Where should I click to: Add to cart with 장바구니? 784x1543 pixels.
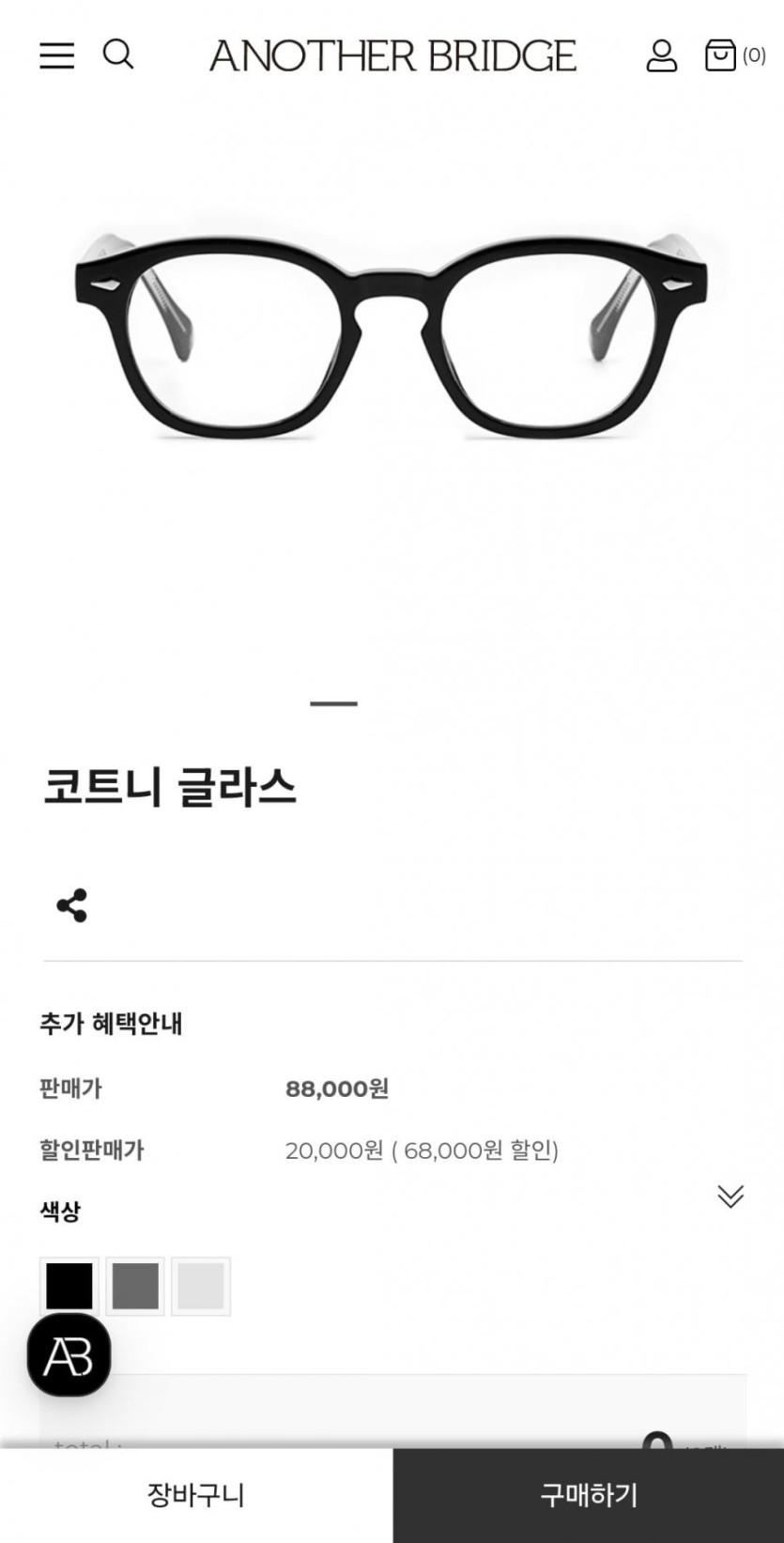[195, 1494]
